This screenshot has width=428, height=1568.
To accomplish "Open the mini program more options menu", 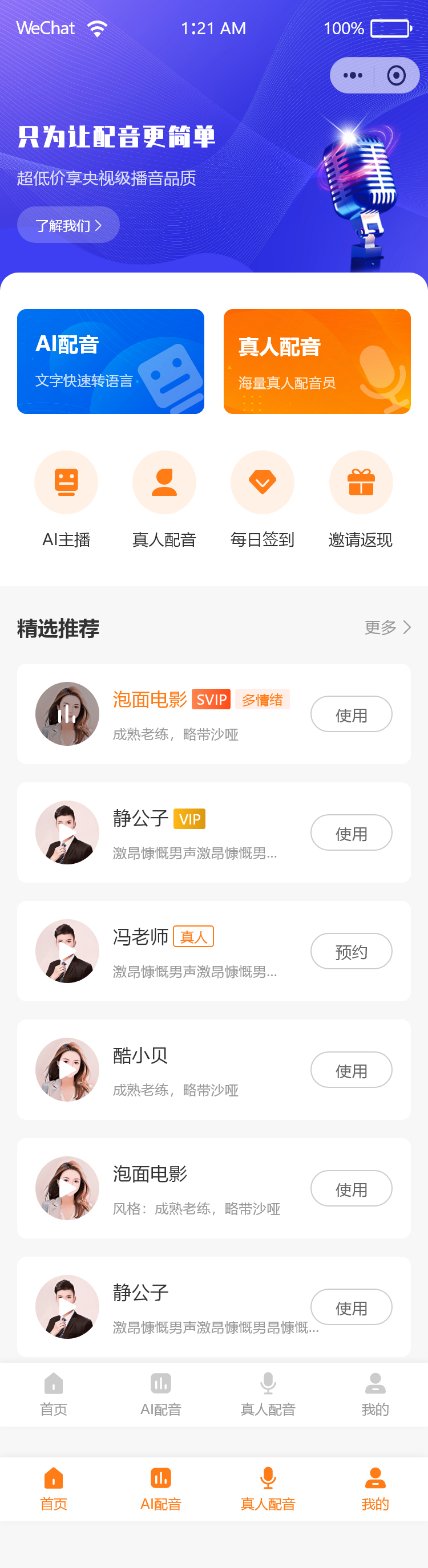I will tap(353, 75).
